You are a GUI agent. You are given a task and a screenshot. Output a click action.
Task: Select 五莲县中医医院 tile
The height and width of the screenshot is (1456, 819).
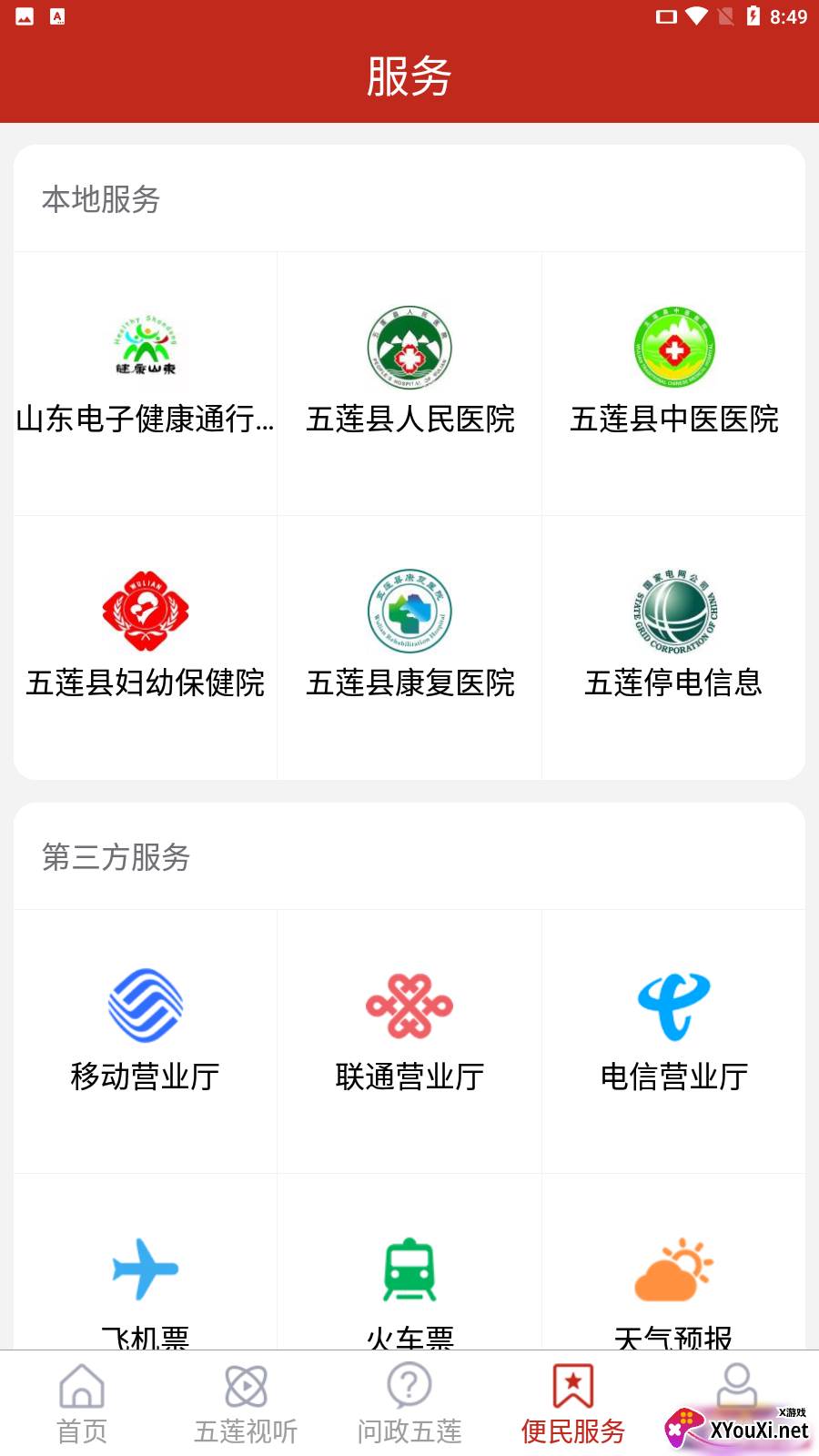point(673,383)
